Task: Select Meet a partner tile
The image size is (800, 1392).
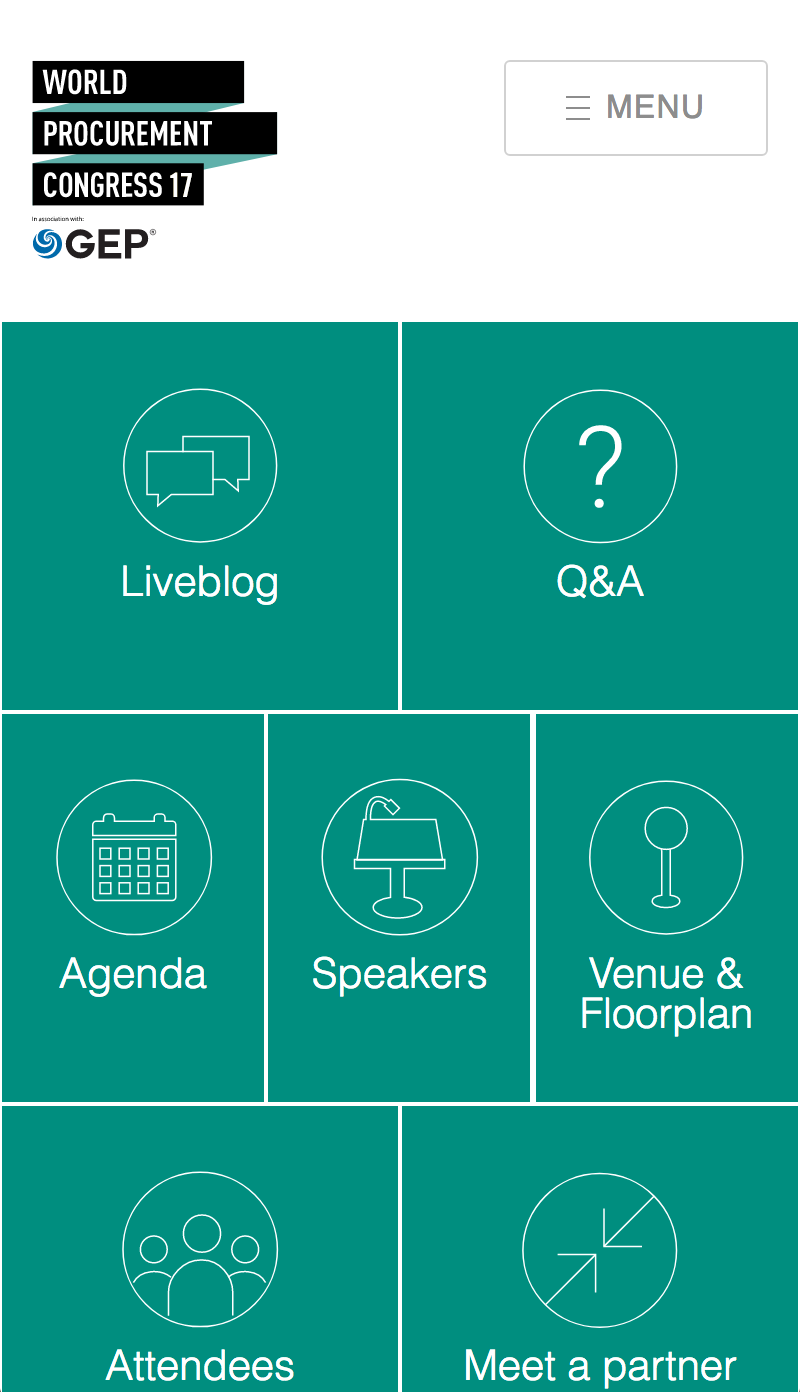Action: pos(600,1249)
